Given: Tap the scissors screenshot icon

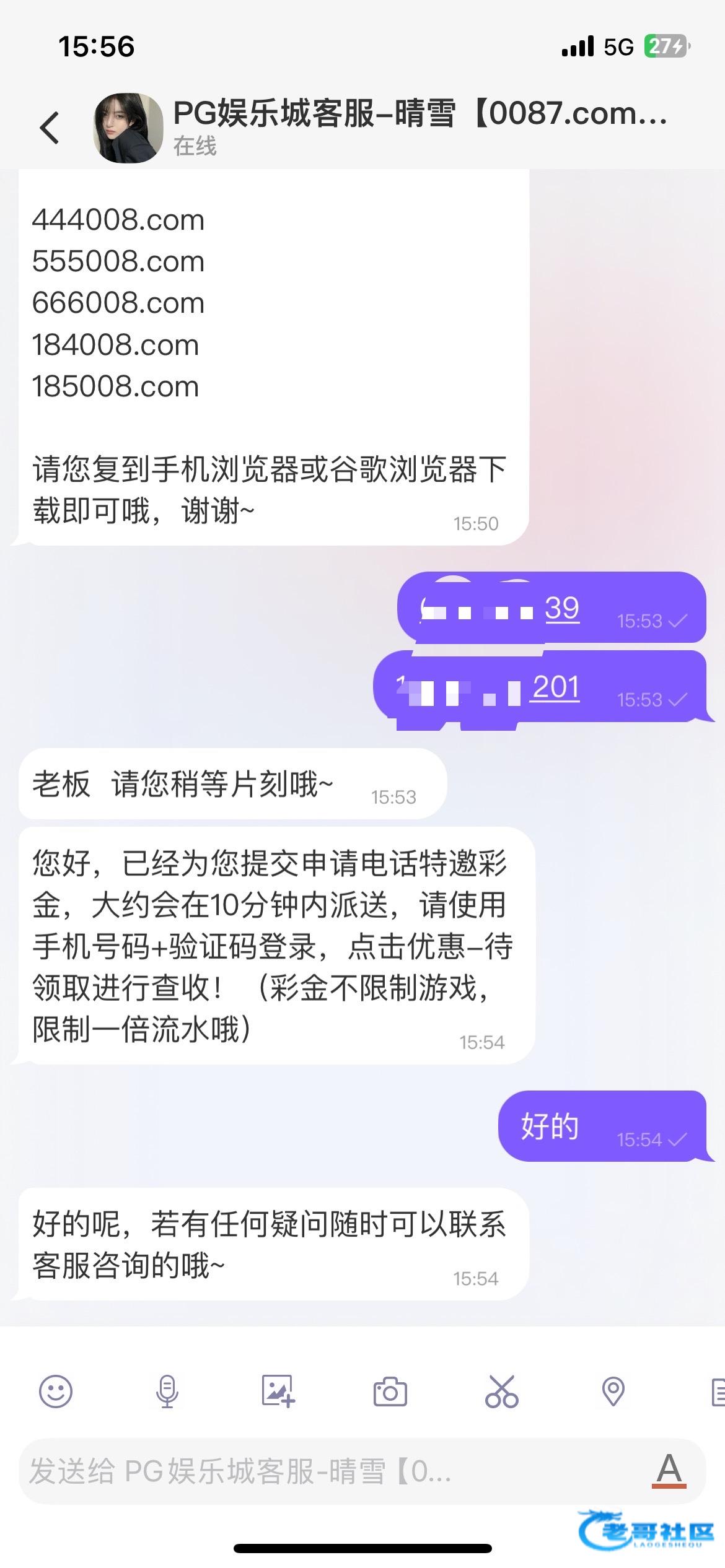Looking at the screenshot, I should point(501,1392).
